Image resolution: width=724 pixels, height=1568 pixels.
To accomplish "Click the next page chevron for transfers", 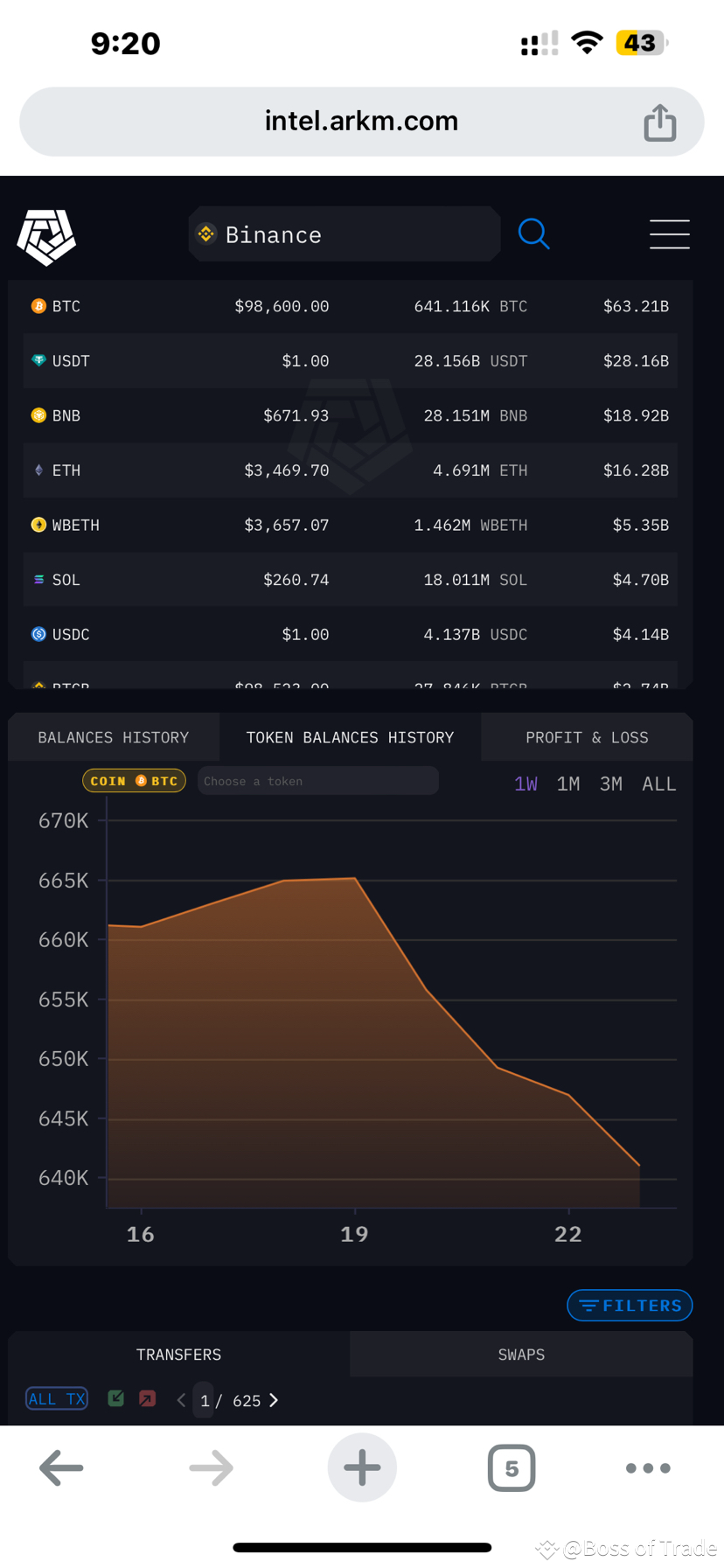I will 274,1400.
